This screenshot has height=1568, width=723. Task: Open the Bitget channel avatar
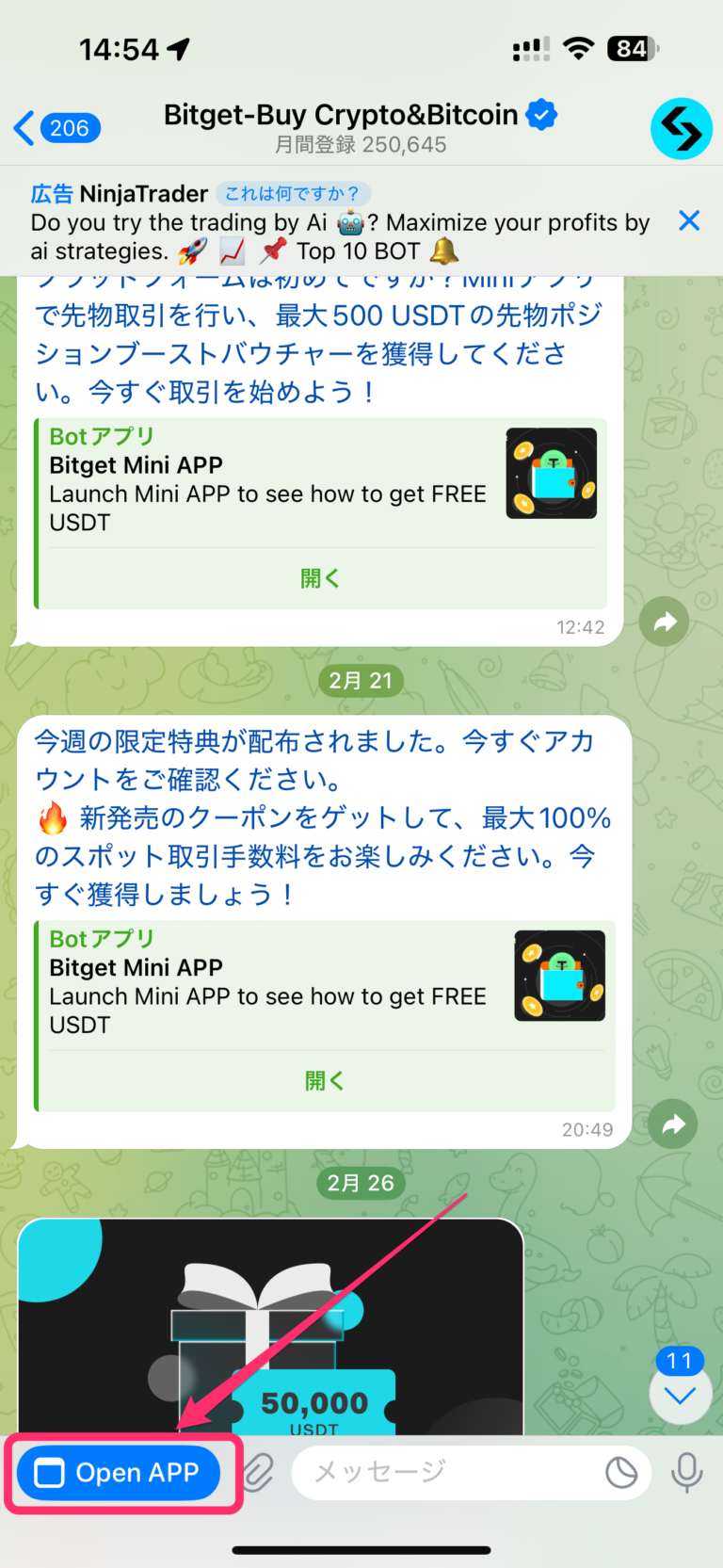(x=681, y=129)
